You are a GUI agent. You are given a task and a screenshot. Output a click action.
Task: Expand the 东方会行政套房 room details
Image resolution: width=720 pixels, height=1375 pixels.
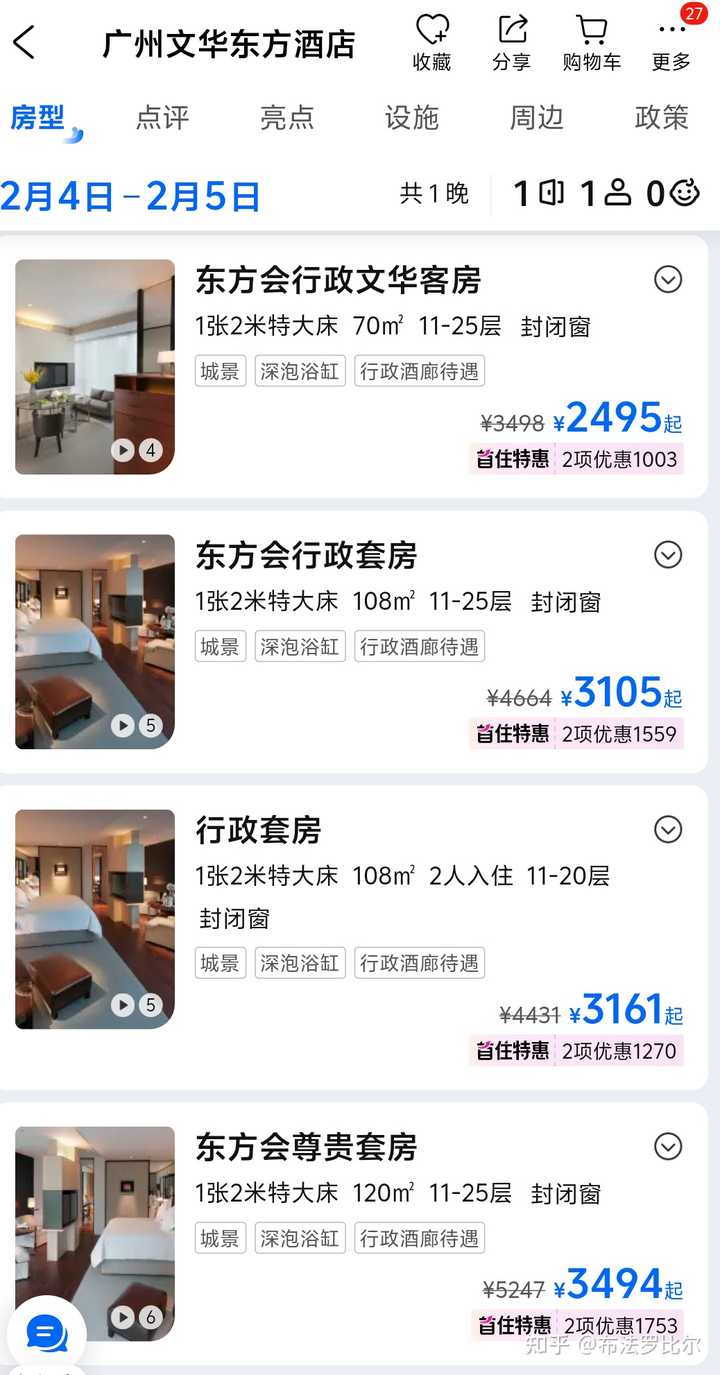pos(668,554)
